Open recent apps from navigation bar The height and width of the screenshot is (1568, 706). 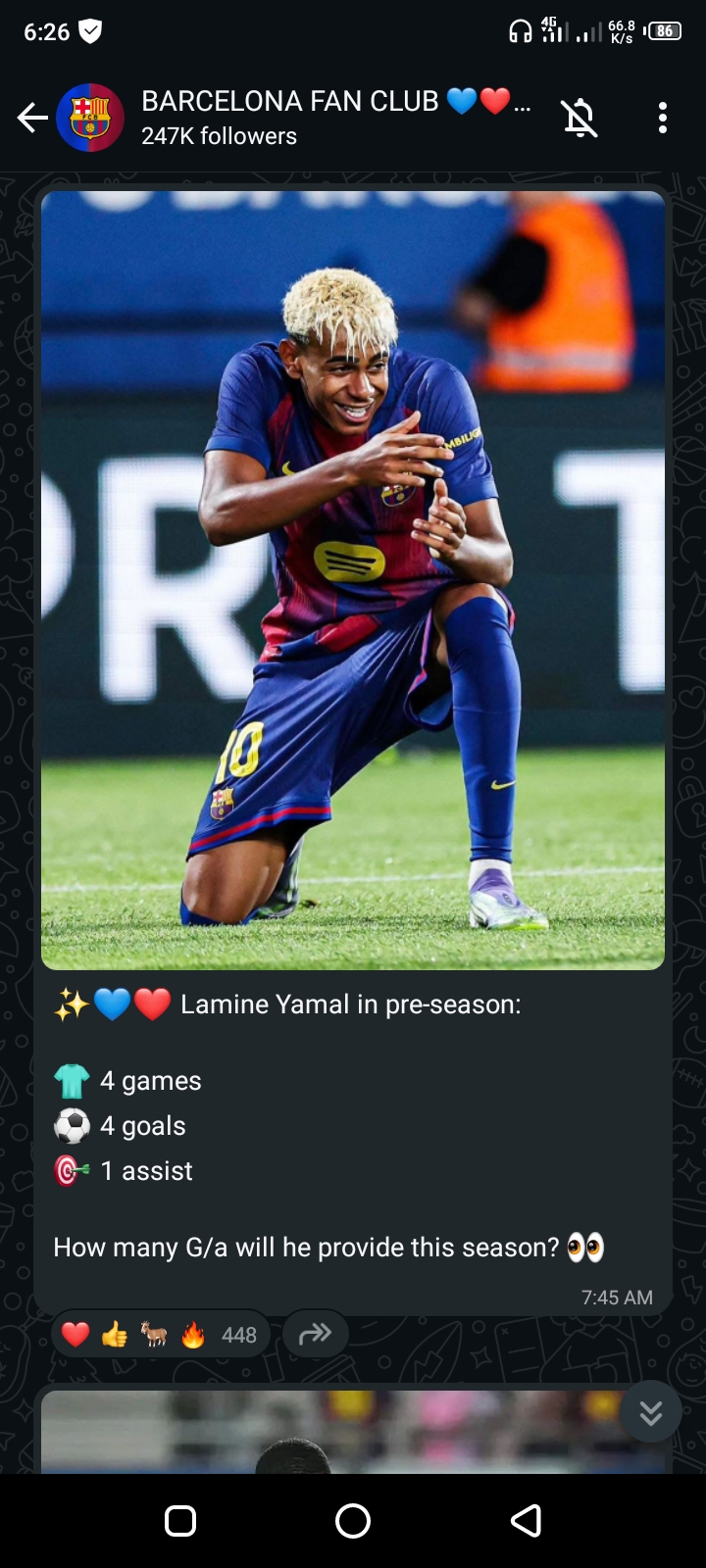pos(180,1521)
